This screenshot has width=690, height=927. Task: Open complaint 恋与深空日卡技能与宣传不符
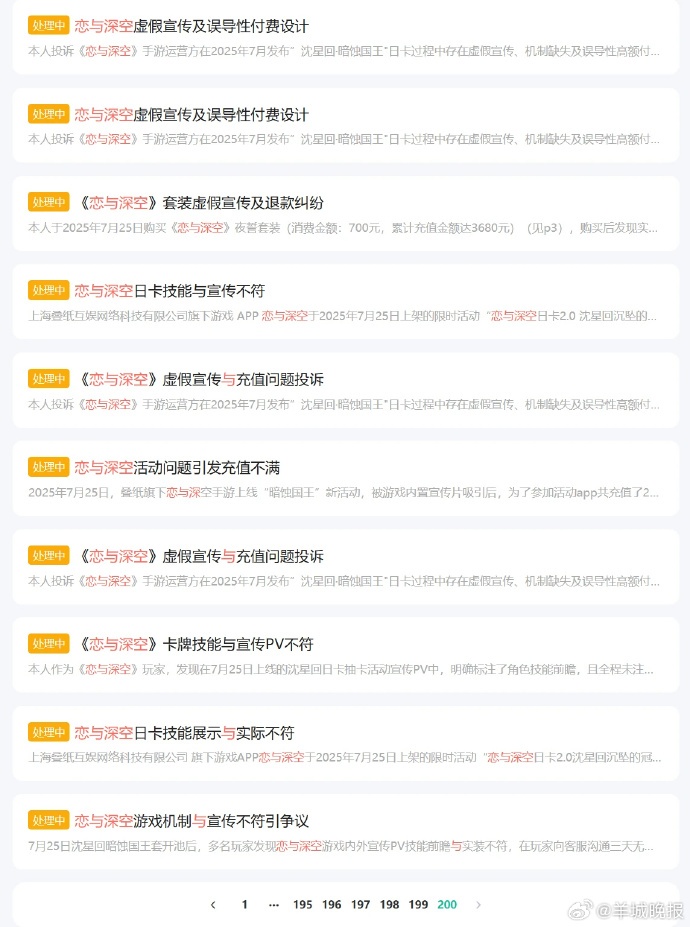click(169, 291)
